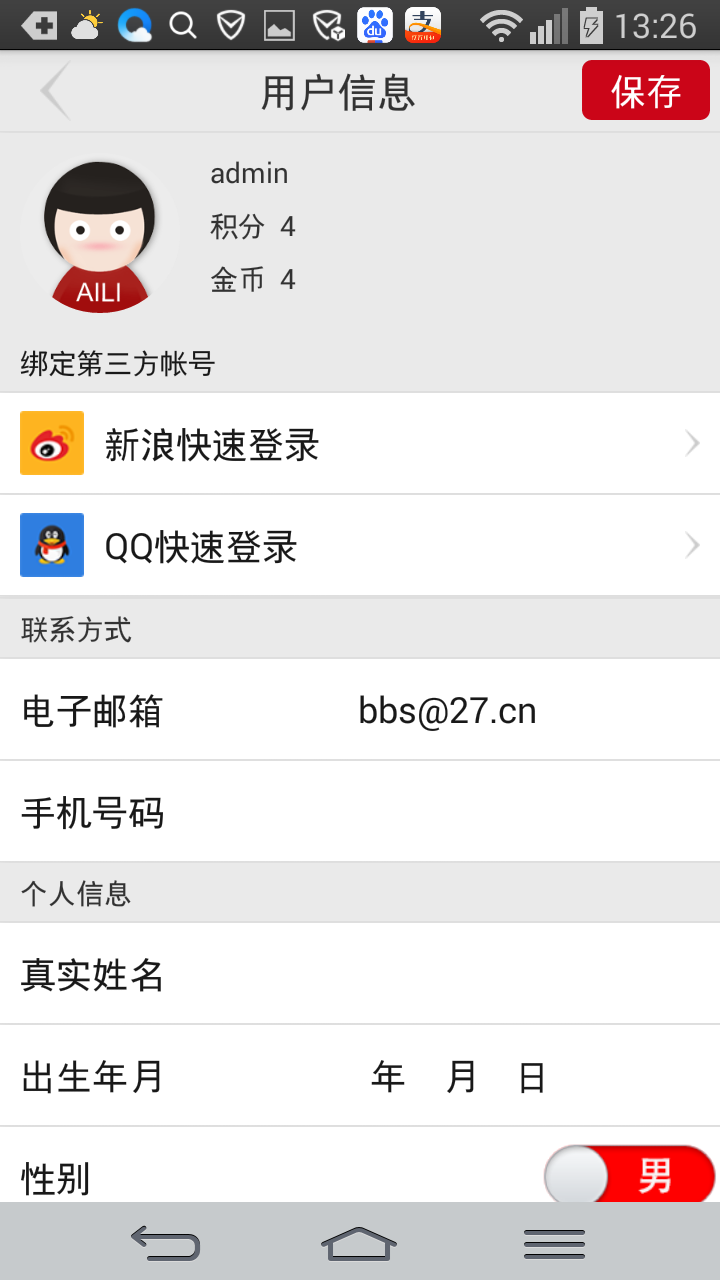Image resolution: width=720 pixels, height=1280 pixels.
Task: Tap the system home button
Action: 359,1243
